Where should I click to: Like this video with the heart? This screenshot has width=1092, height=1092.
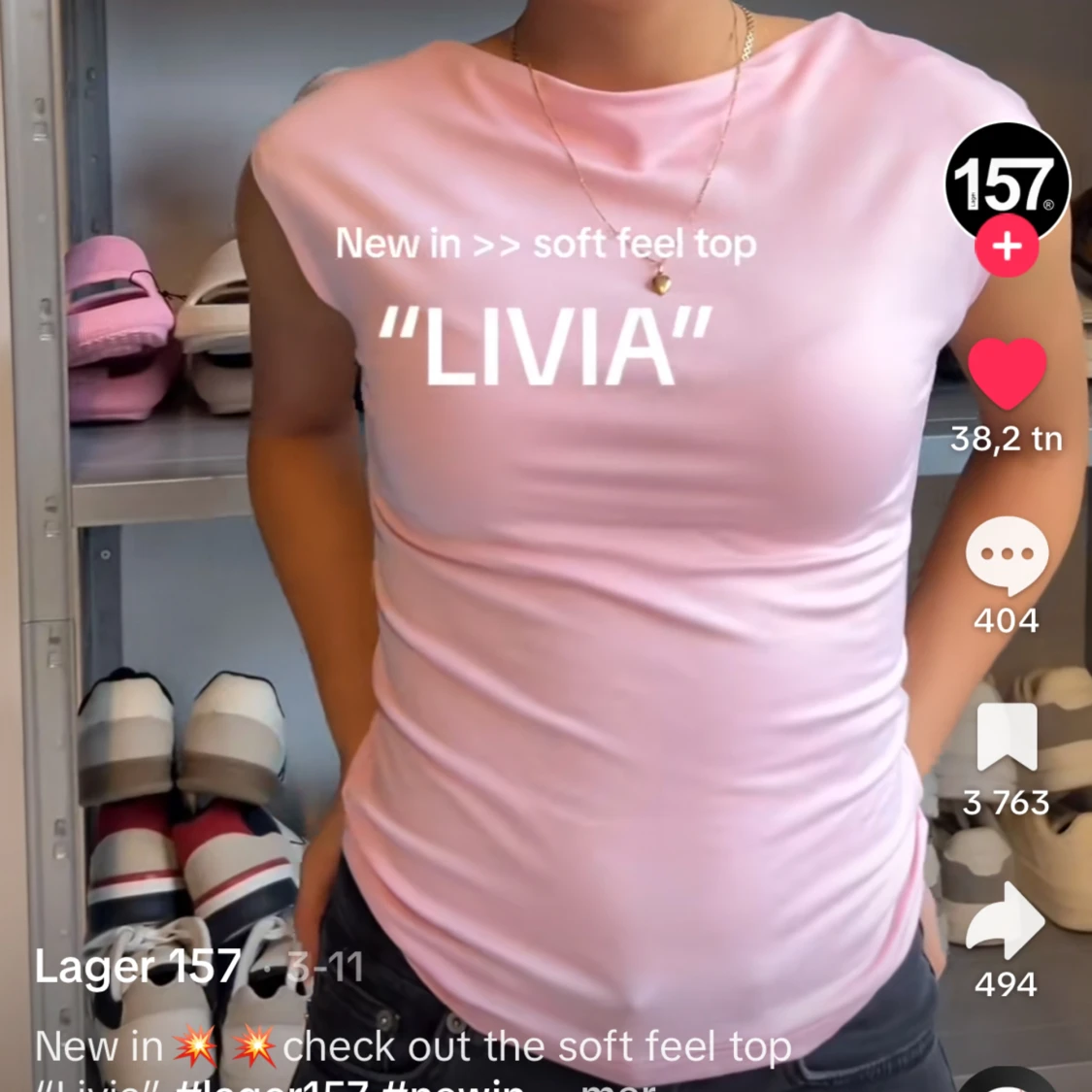[1007, 373]
